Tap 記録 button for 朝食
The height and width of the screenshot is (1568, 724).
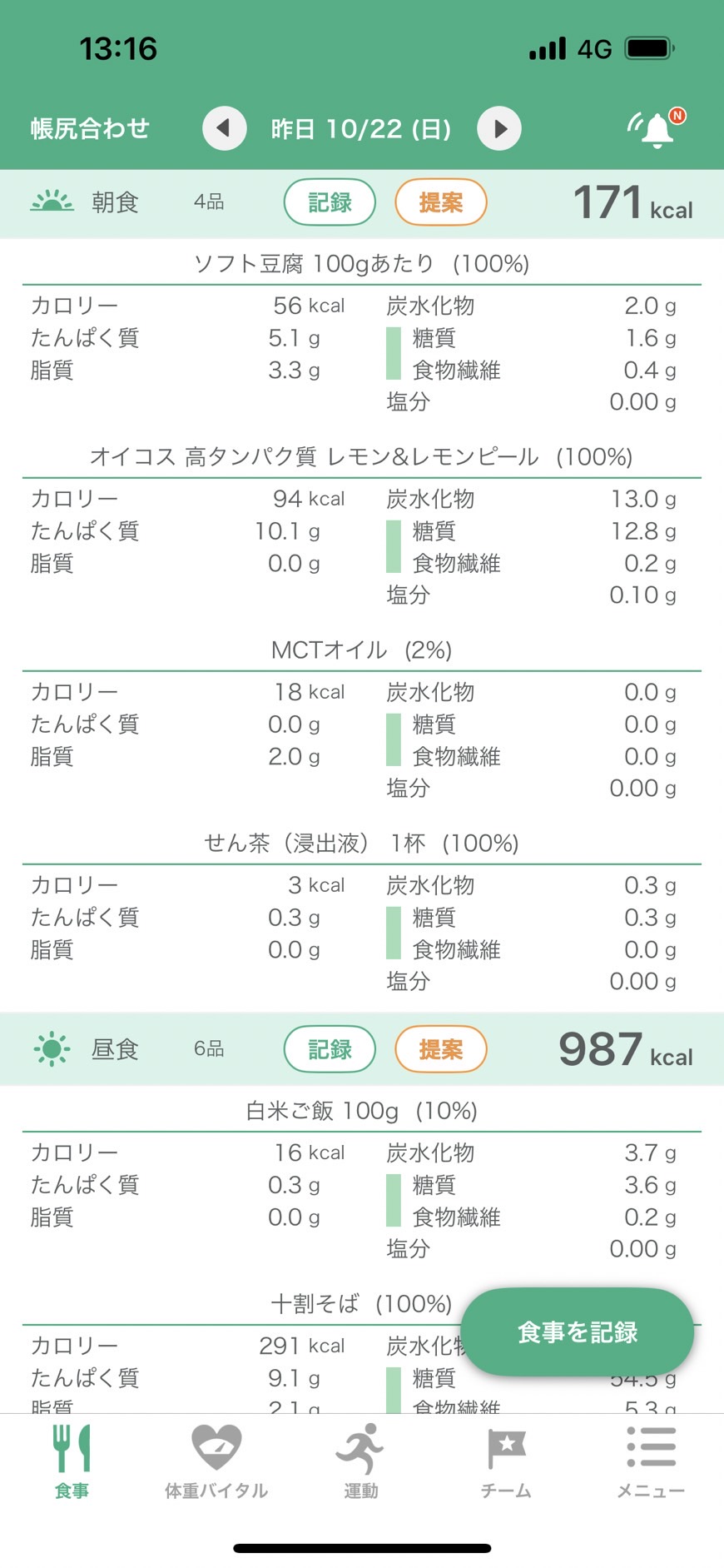click(330, 202)
